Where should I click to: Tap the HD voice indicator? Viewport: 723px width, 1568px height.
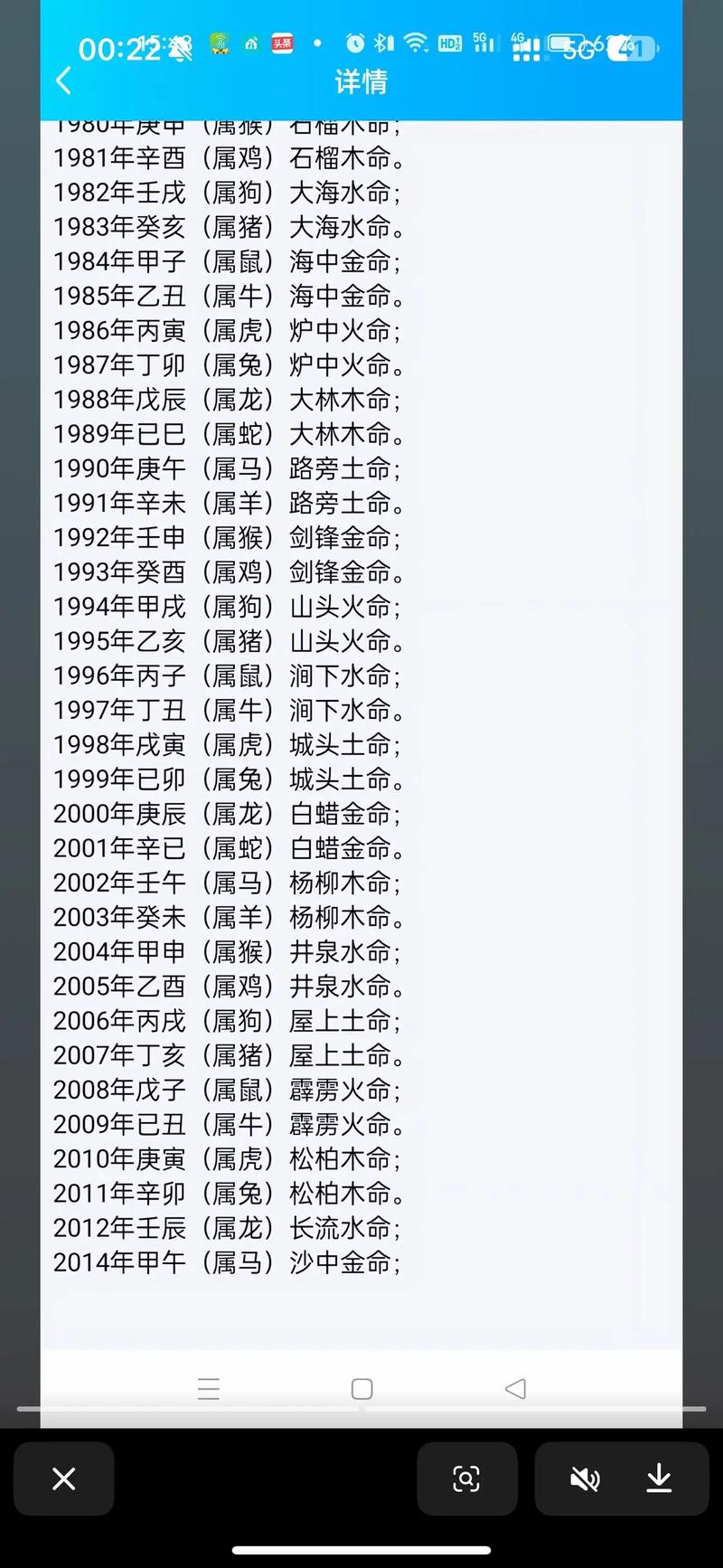449,43
